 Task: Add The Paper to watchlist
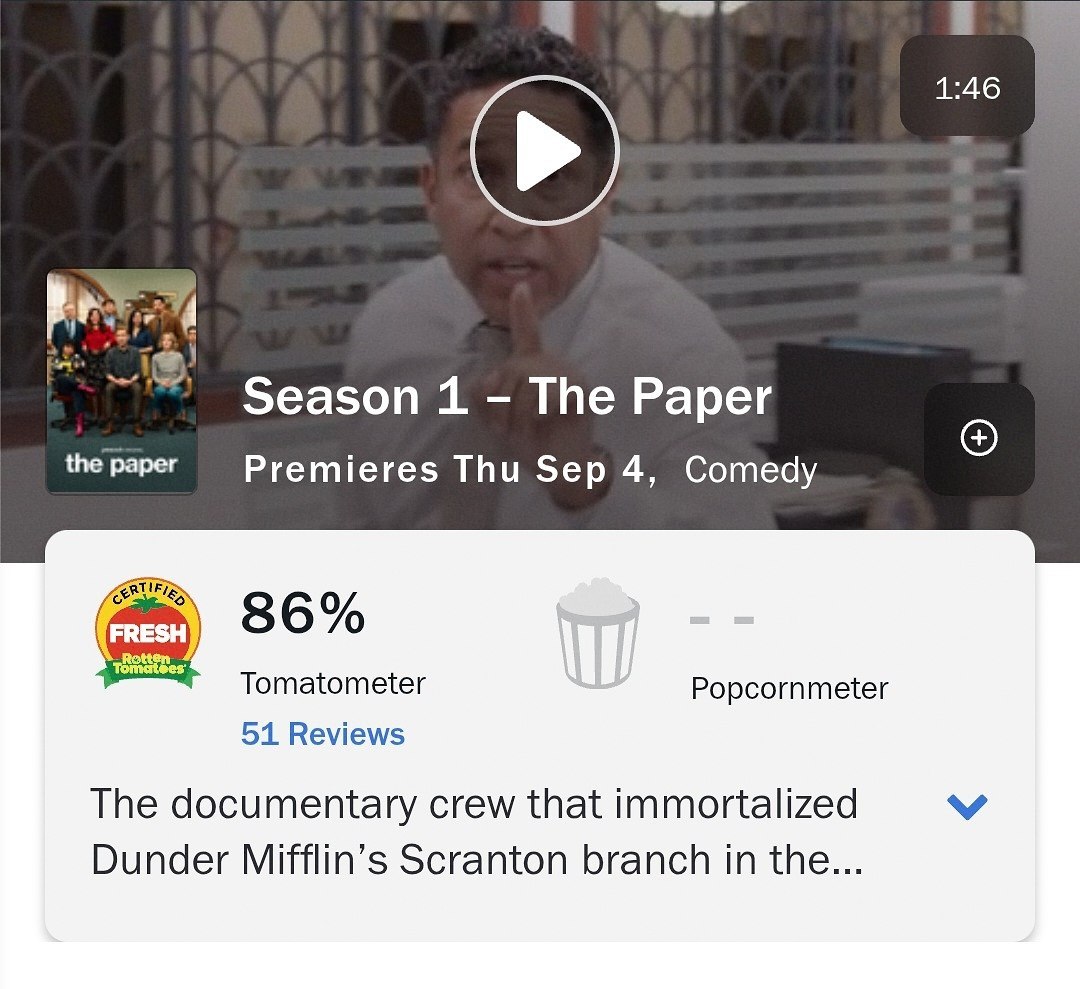(978, 438)
